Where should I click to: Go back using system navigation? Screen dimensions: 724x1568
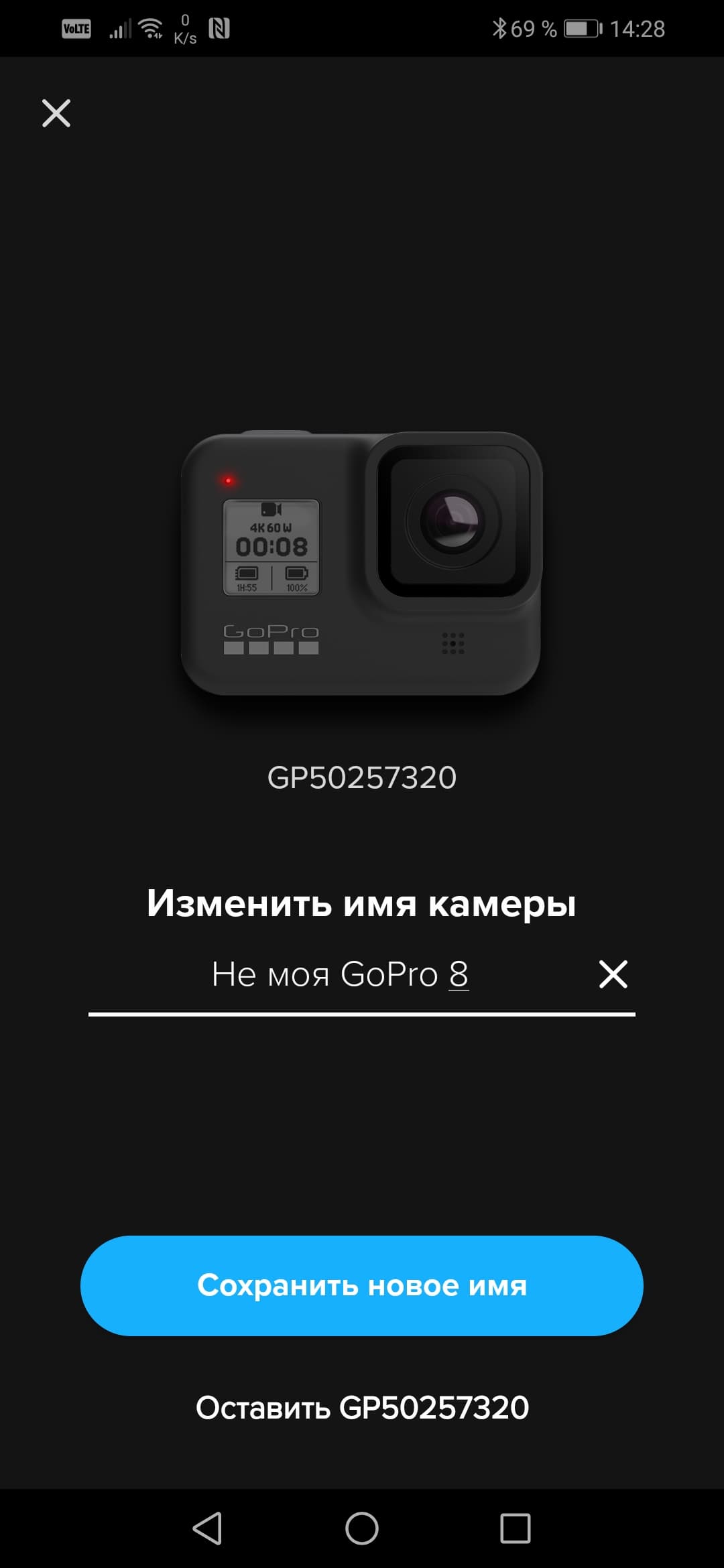pyautogui.click(x=207, y=1528)
